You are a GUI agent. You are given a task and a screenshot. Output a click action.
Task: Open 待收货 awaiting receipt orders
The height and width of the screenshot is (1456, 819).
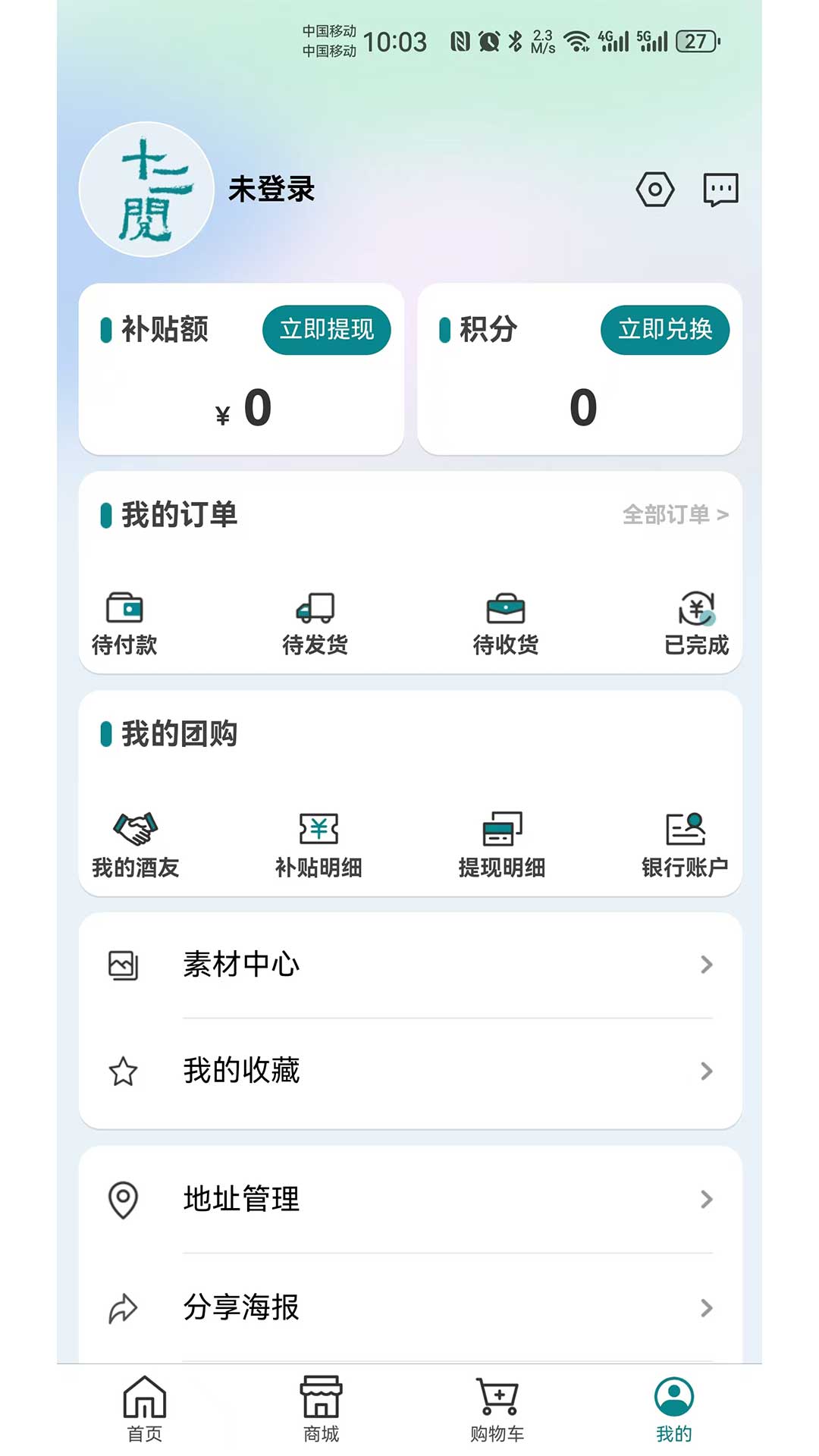(505, 623)
